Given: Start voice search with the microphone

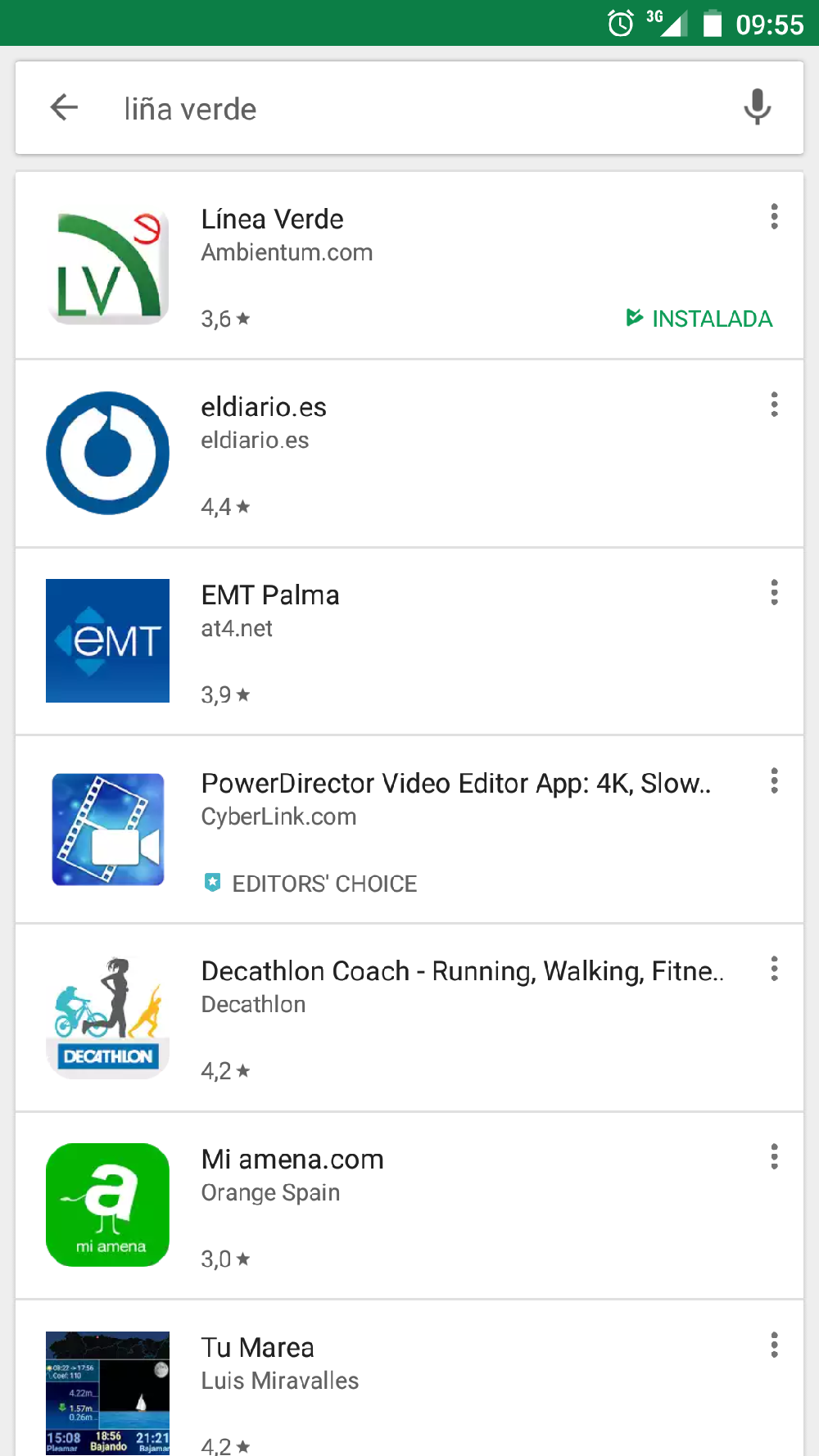Looking at the screenshot, I should coord(757,107).
